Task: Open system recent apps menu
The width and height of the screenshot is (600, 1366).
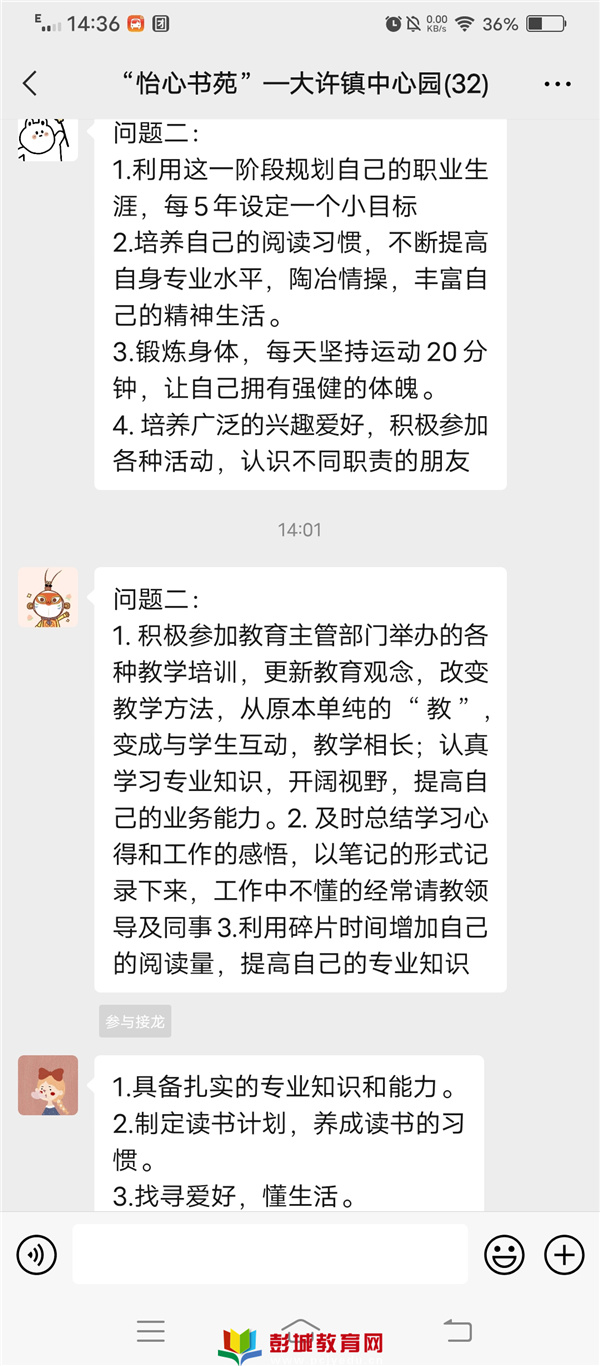Action: (151, 1330)
